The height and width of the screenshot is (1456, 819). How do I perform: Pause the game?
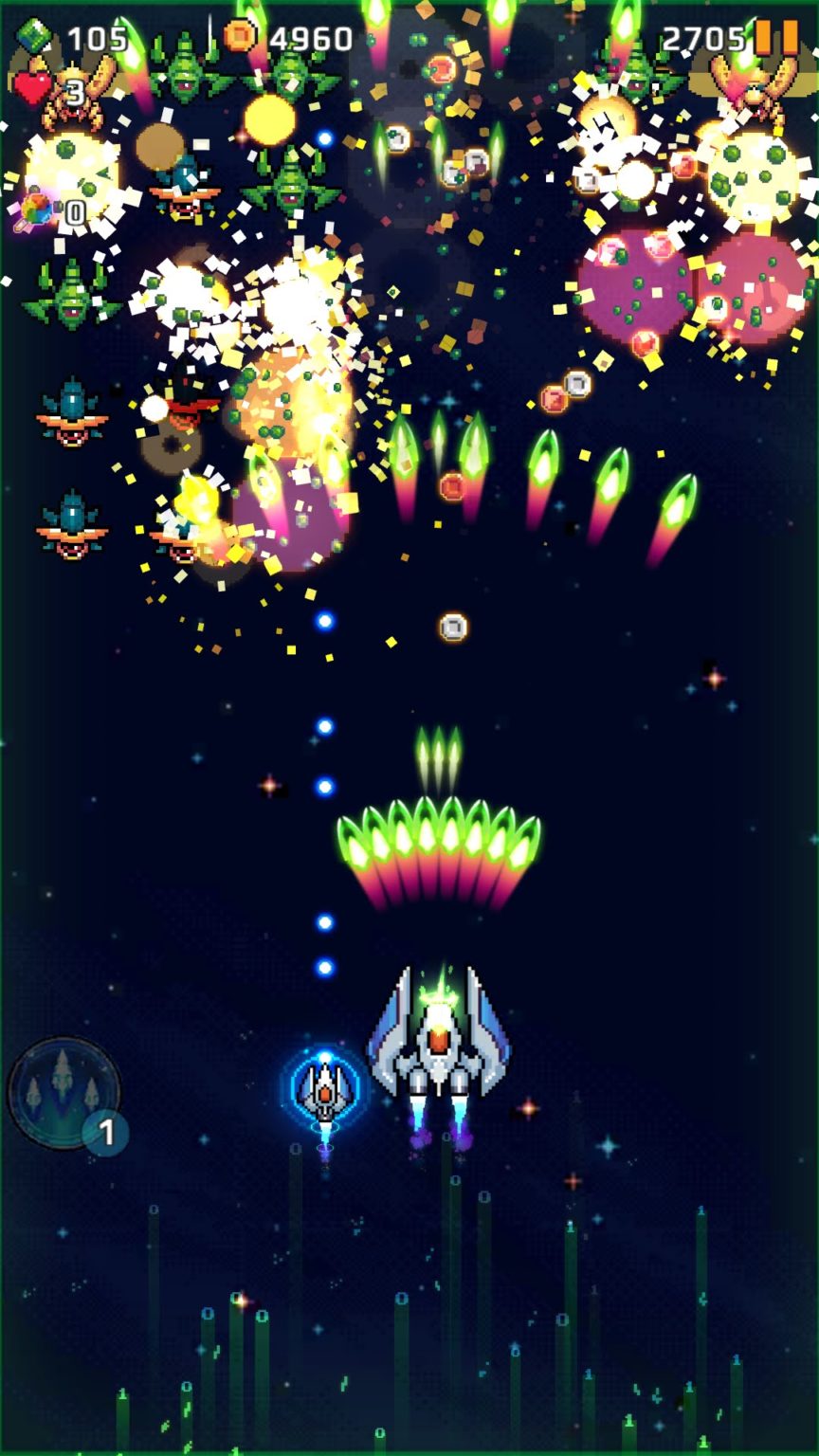776,38
